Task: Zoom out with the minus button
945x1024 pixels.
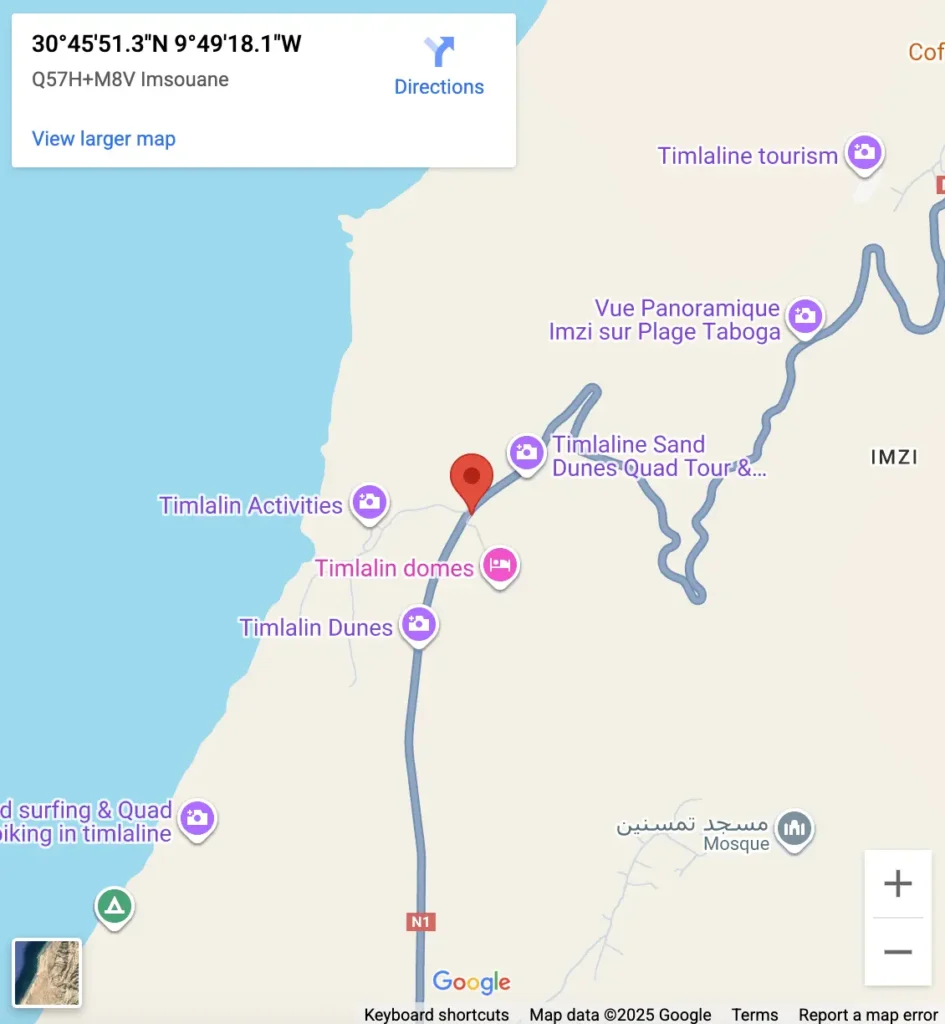Action: click(897, 952)
